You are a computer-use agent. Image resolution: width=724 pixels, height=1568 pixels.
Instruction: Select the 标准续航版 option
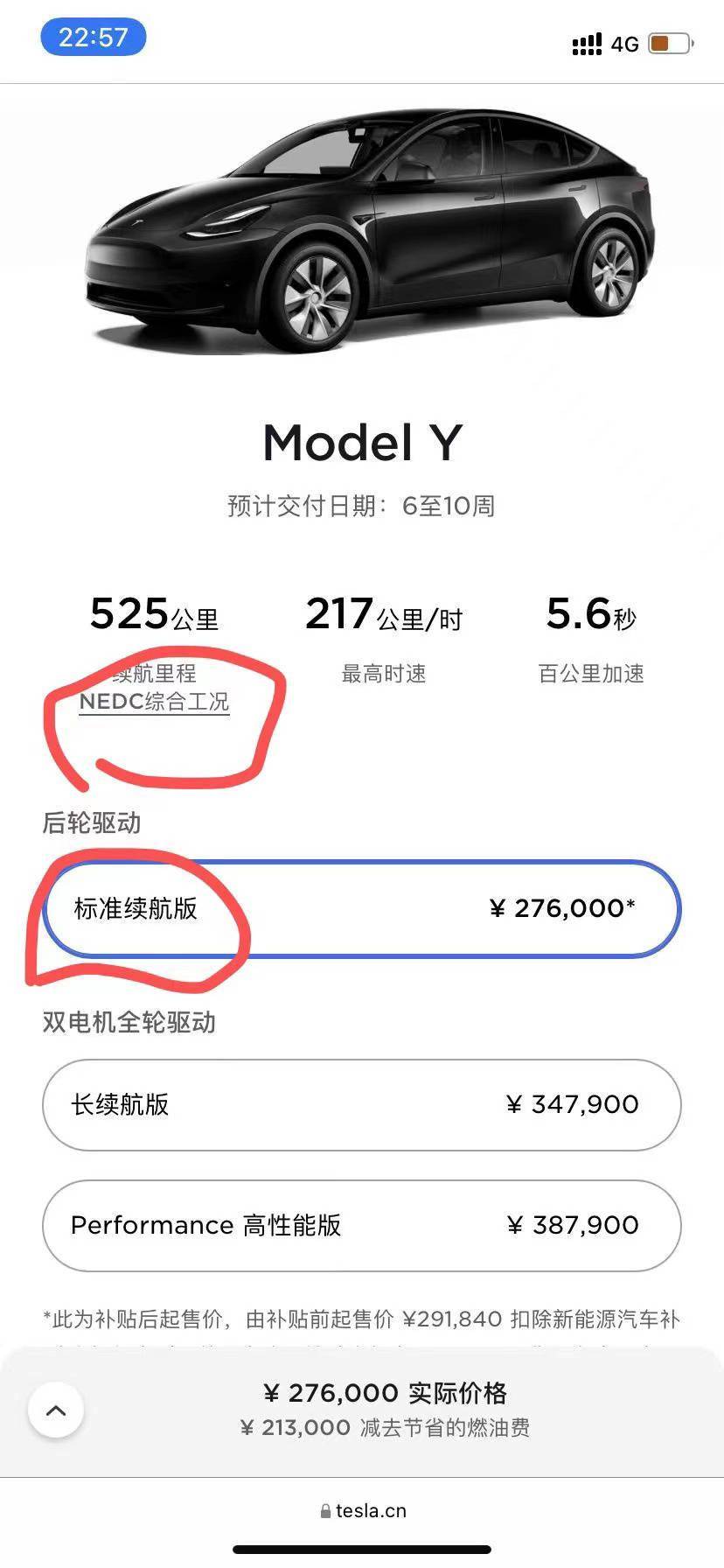pyautogui.click(x=361, y=908)
